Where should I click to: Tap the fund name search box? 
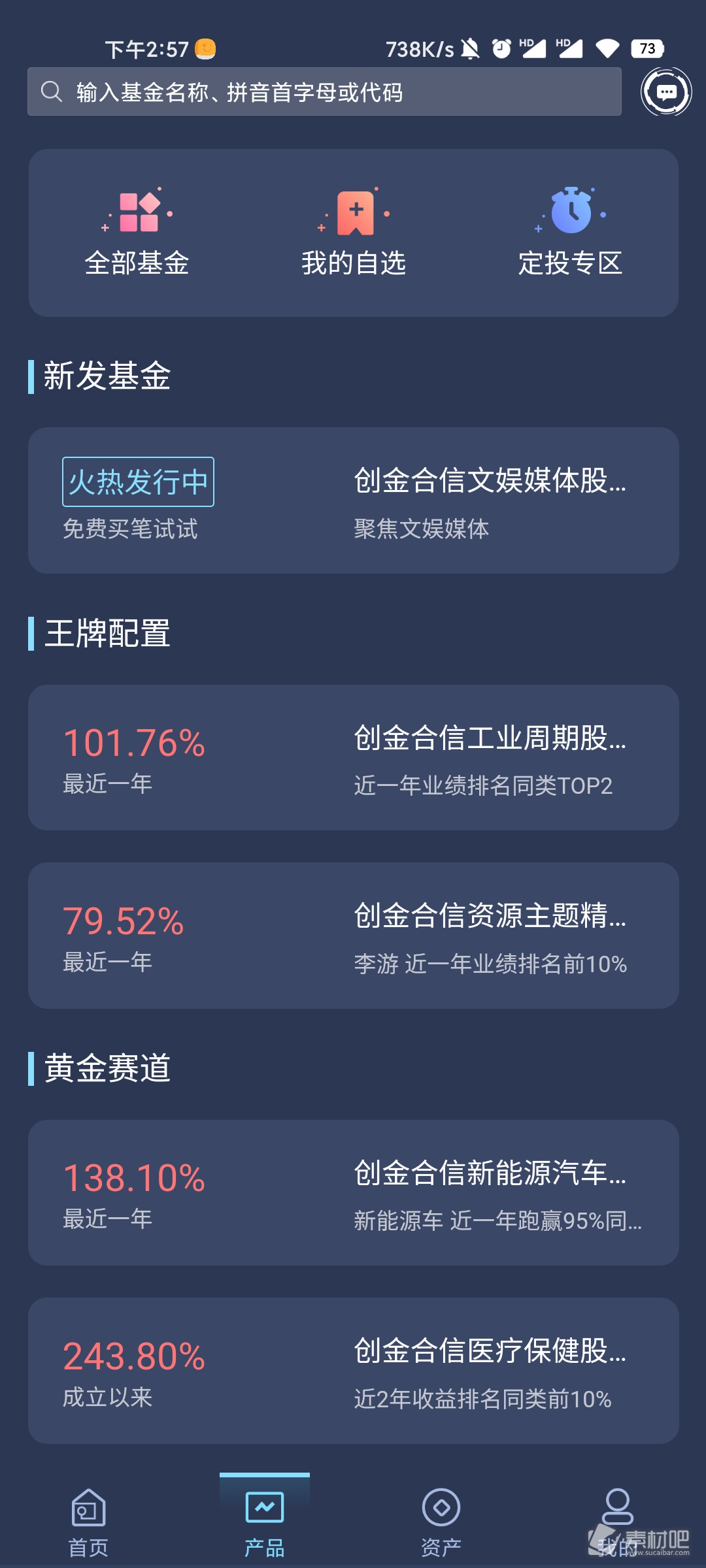click(x=324, y=91)
